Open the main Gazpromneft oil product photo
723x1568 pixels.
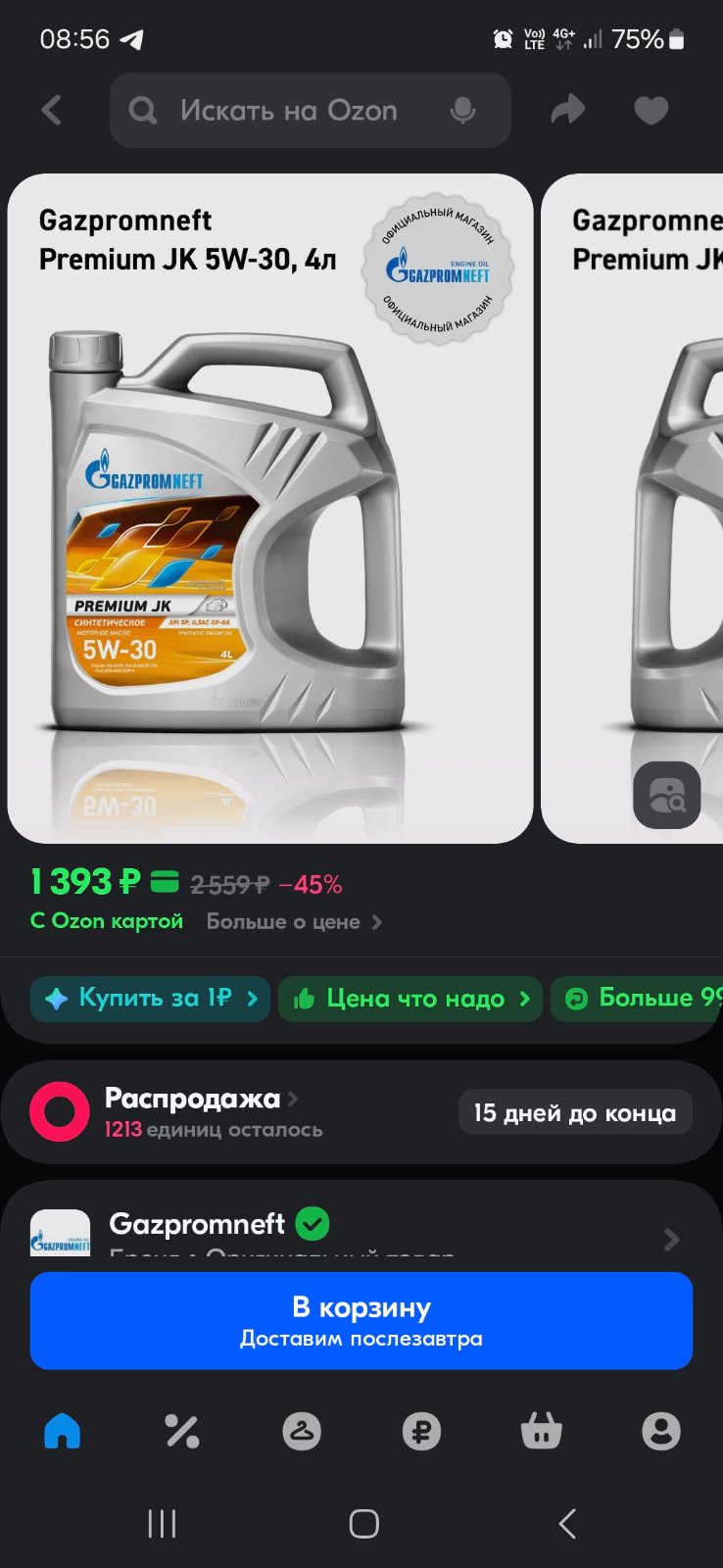tap(270, 509)
